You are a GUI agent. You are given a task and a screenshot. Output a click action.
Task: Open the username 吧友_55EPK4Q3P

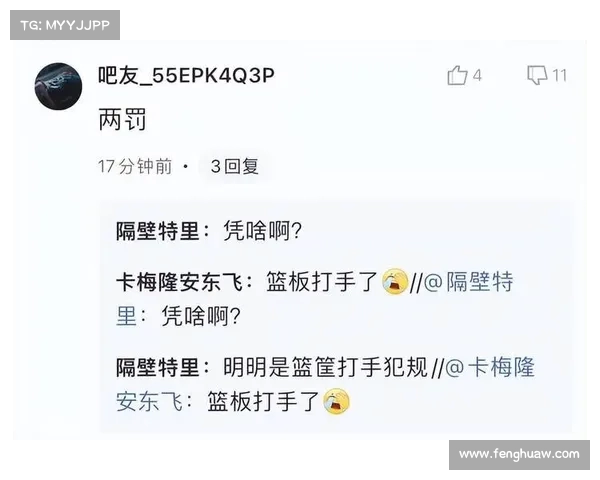pos(185,75)
